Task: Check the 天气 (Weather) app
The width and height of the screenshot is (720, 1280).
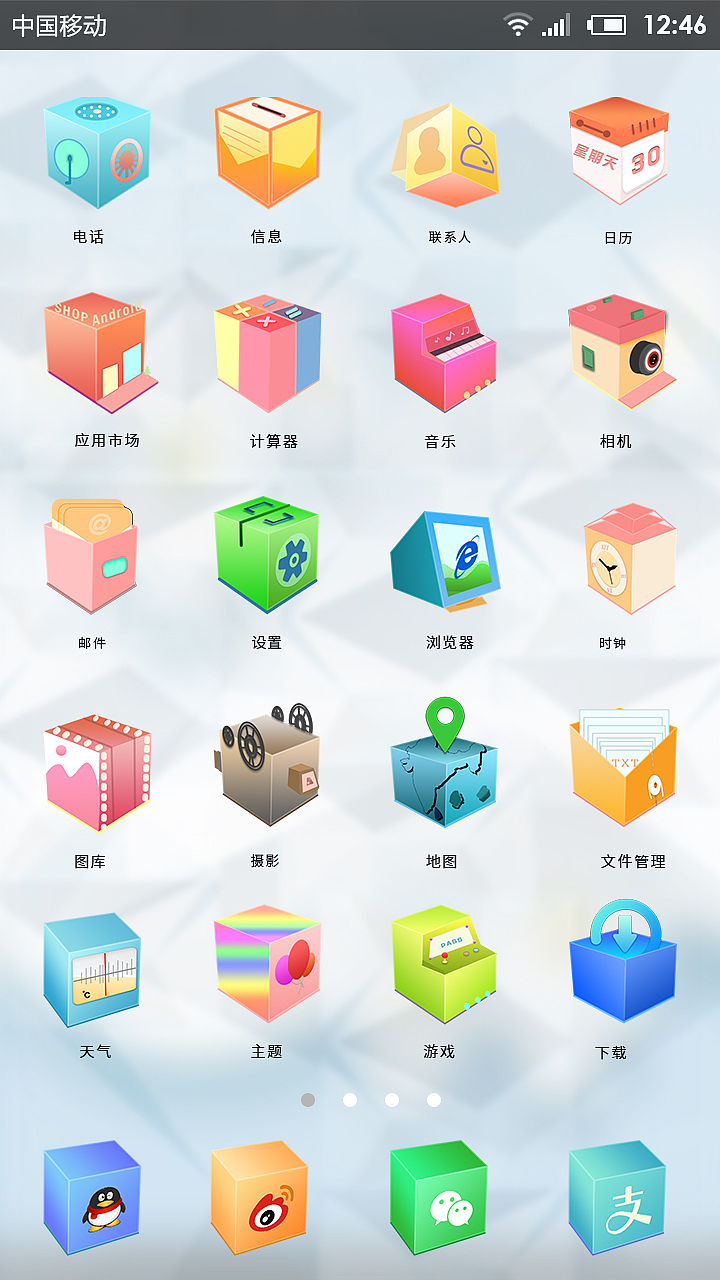Action: pyautogui.click(x=95, y=970)
